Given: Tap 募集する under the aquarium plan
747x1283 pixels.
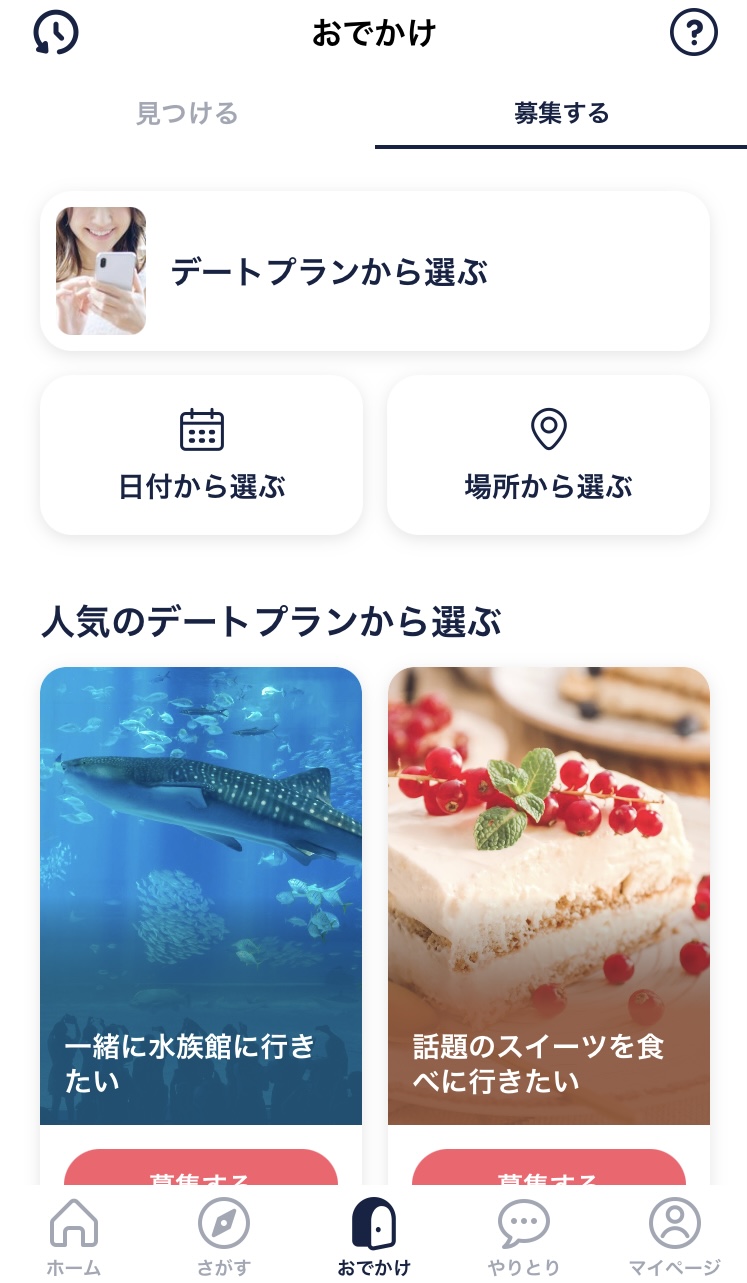Looking at the screenshot, I should tap(201, 1170).
